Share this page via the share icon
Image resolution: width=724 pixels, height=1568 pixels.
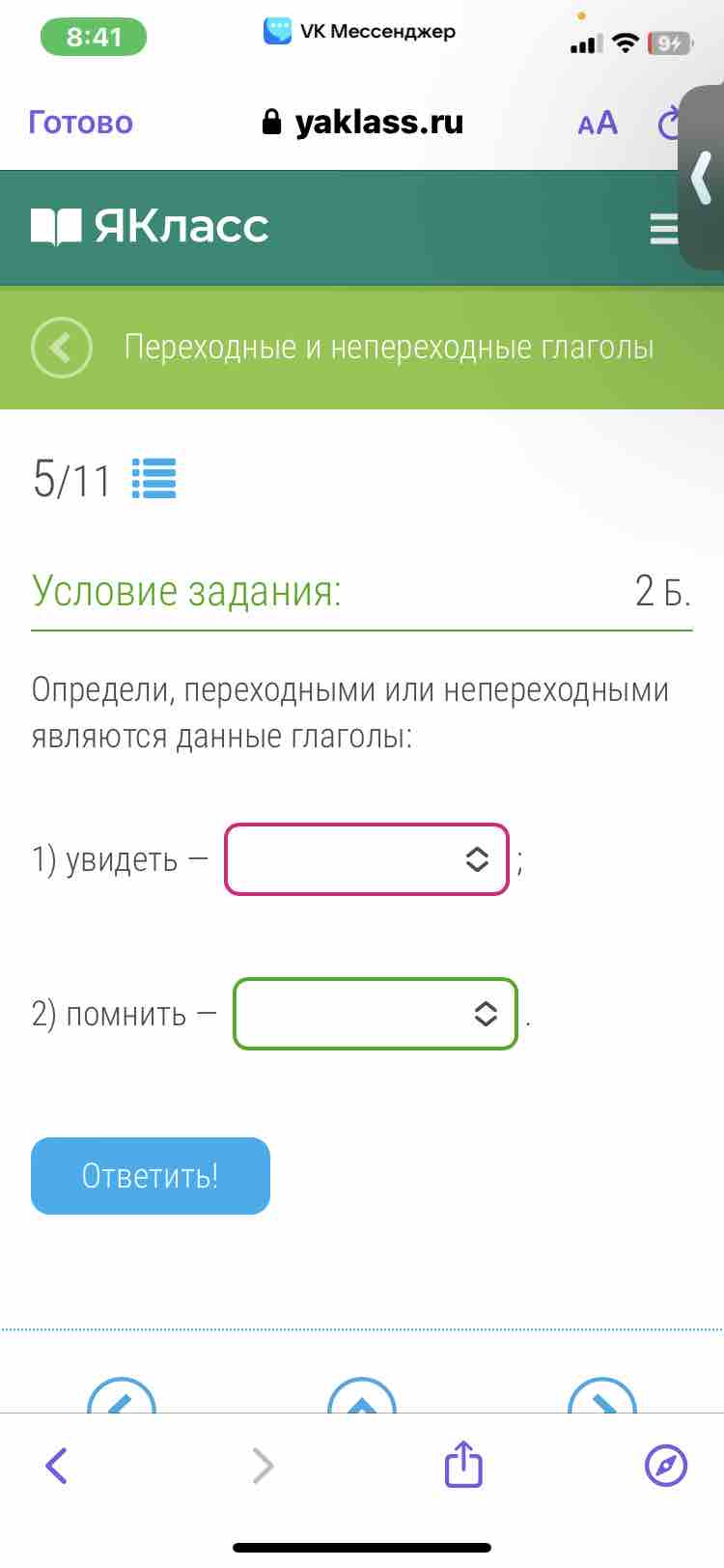(463, 1464)
